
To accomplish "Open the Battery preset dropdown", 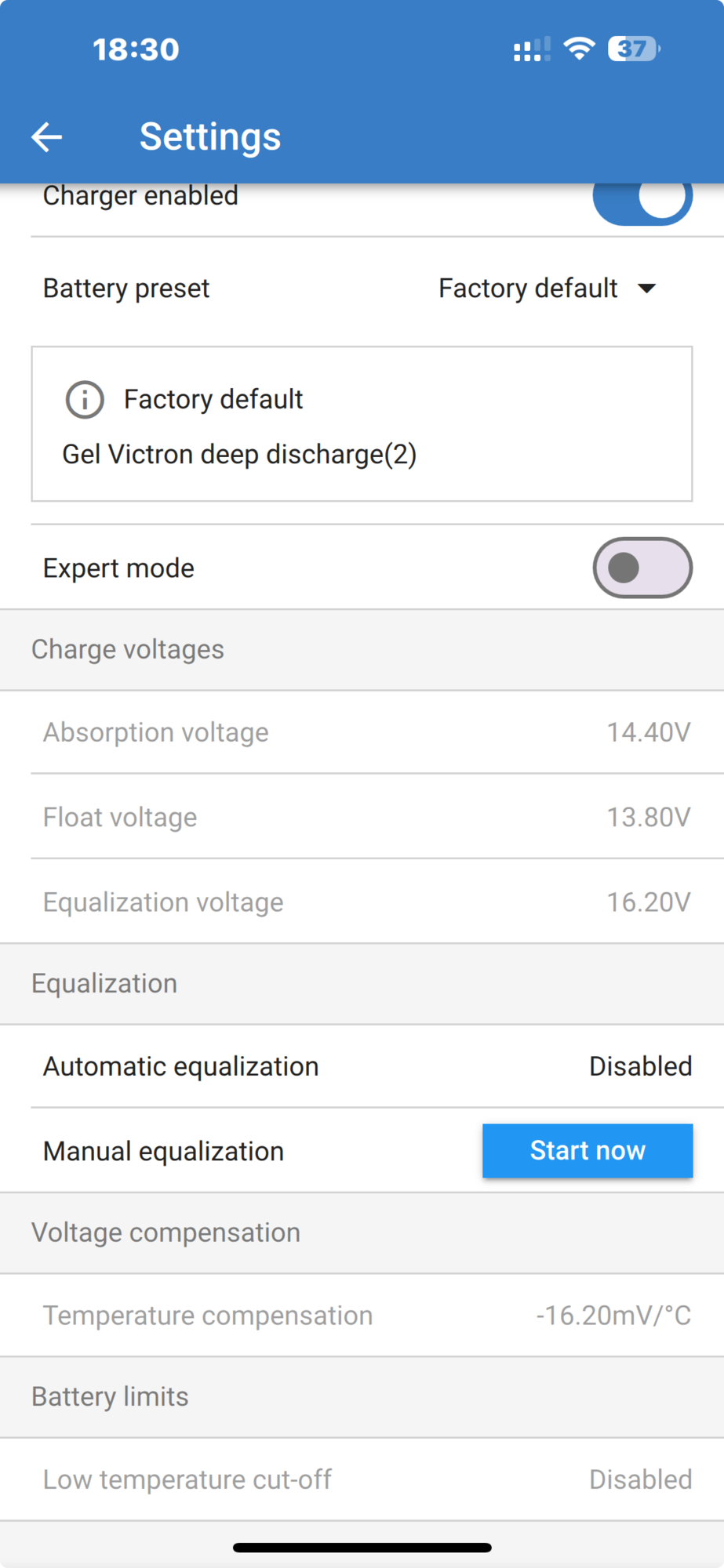I will [x=548, y=289].
